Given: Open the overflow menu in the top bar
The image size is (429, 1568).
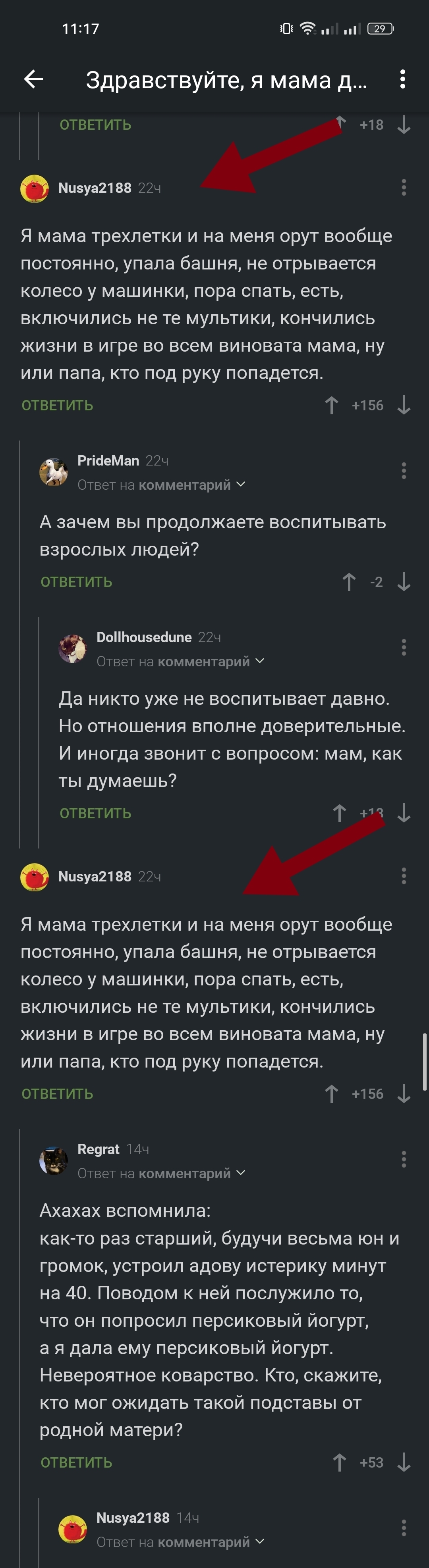Looking at the screenshot, I should (402, 79).
